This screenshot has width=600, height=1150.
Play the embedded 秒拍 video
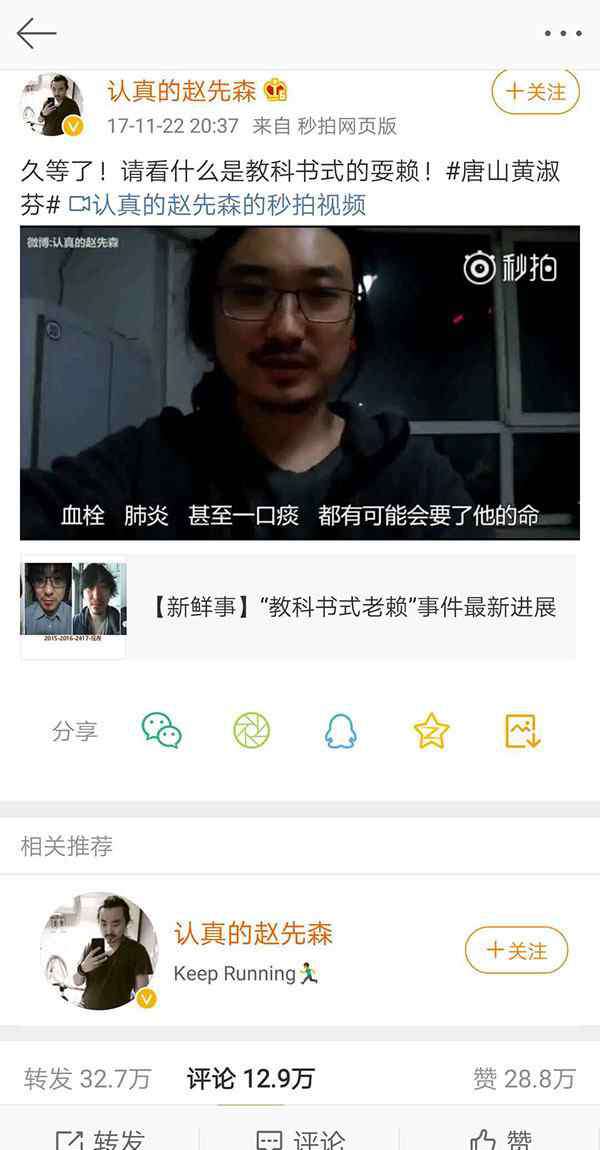(x=300, y=383)
